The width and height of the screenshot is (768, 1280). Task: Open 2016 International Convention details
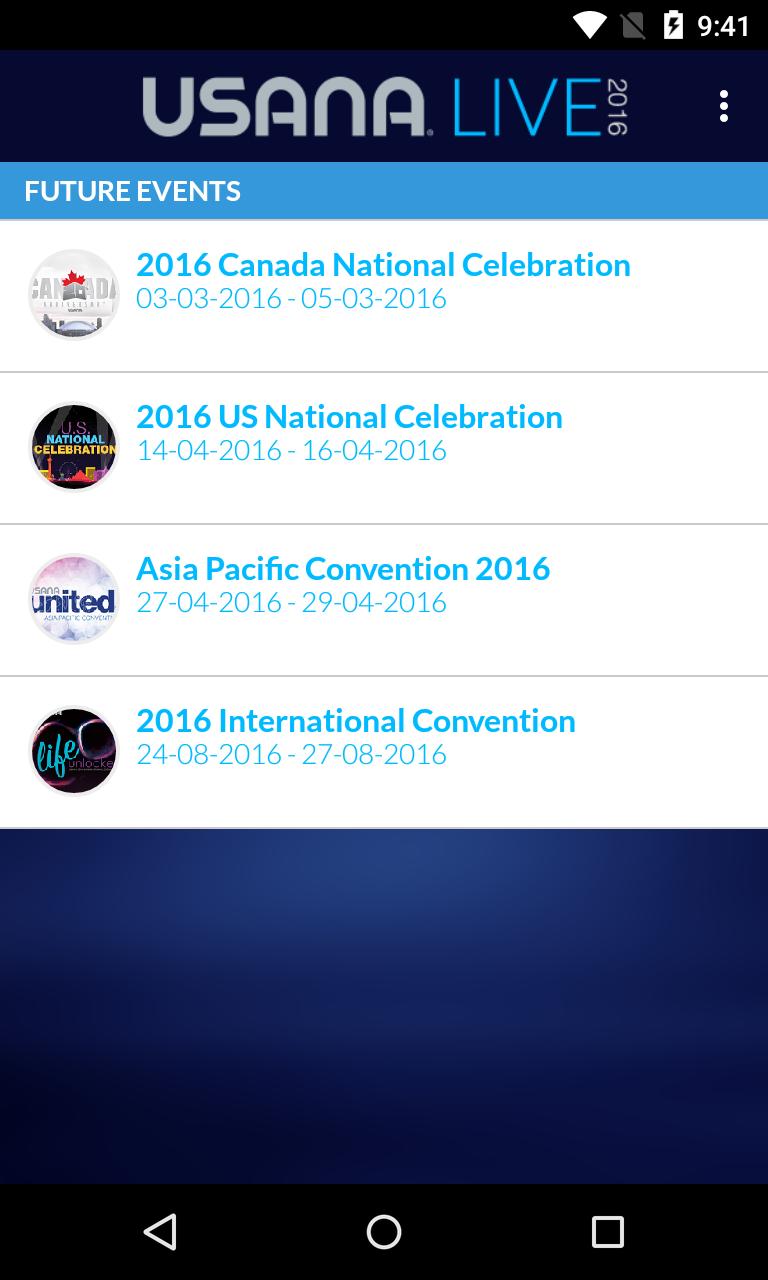(x=356, y=720)
